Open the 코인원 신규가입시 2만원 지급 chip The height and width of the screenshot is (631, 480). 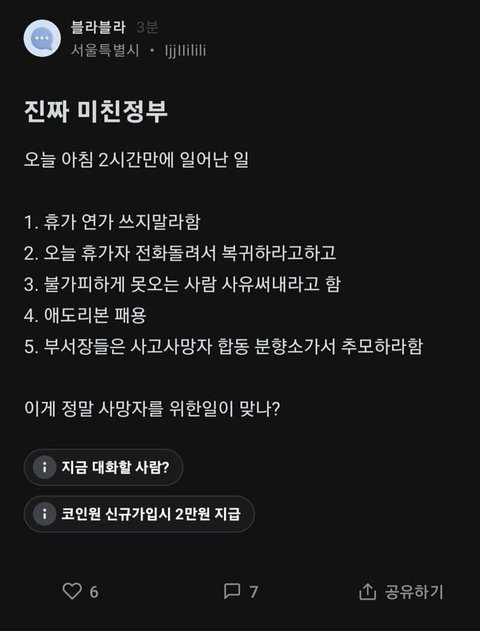[139, 514]
